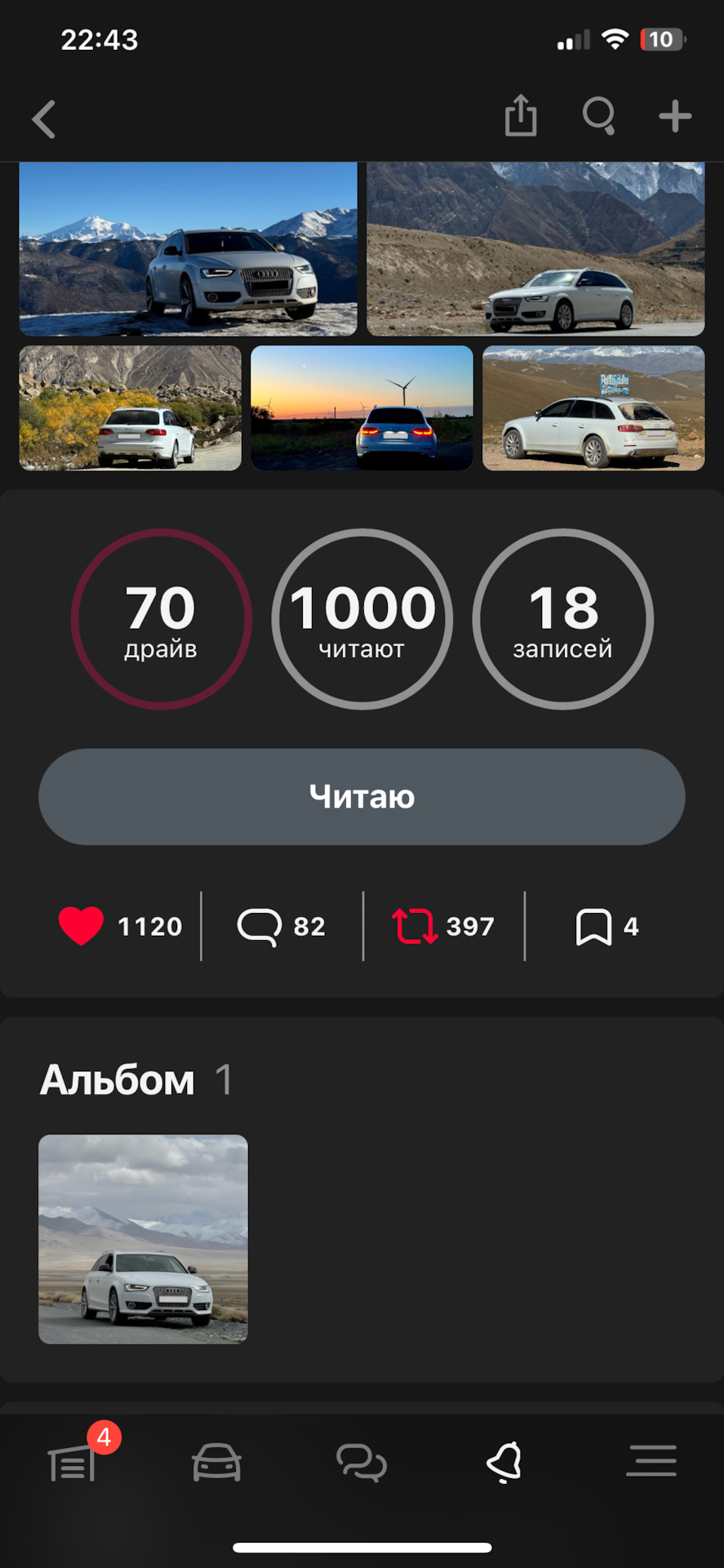The width and height of the screenshot is (724, 1568).
Task: Switch to the feed tab with badge 4
Action: point(73,1462)
